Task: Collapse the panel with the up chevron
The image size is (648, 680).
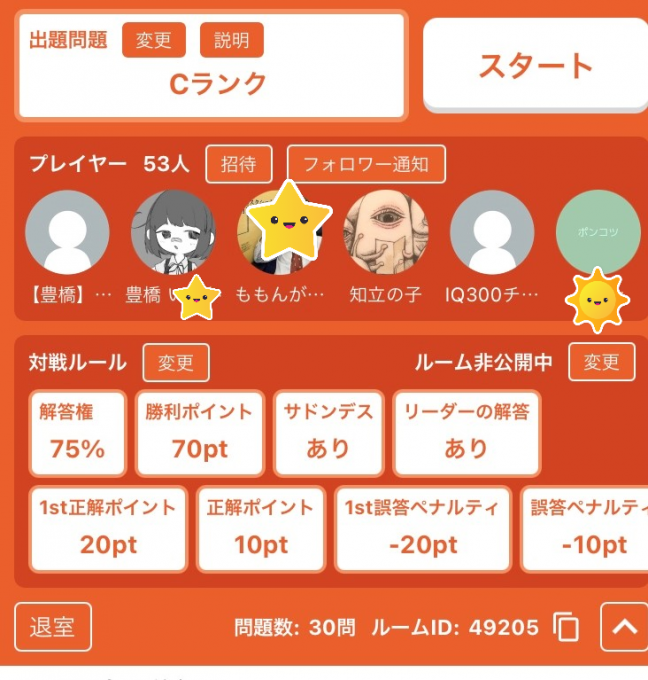Action: 623,627
